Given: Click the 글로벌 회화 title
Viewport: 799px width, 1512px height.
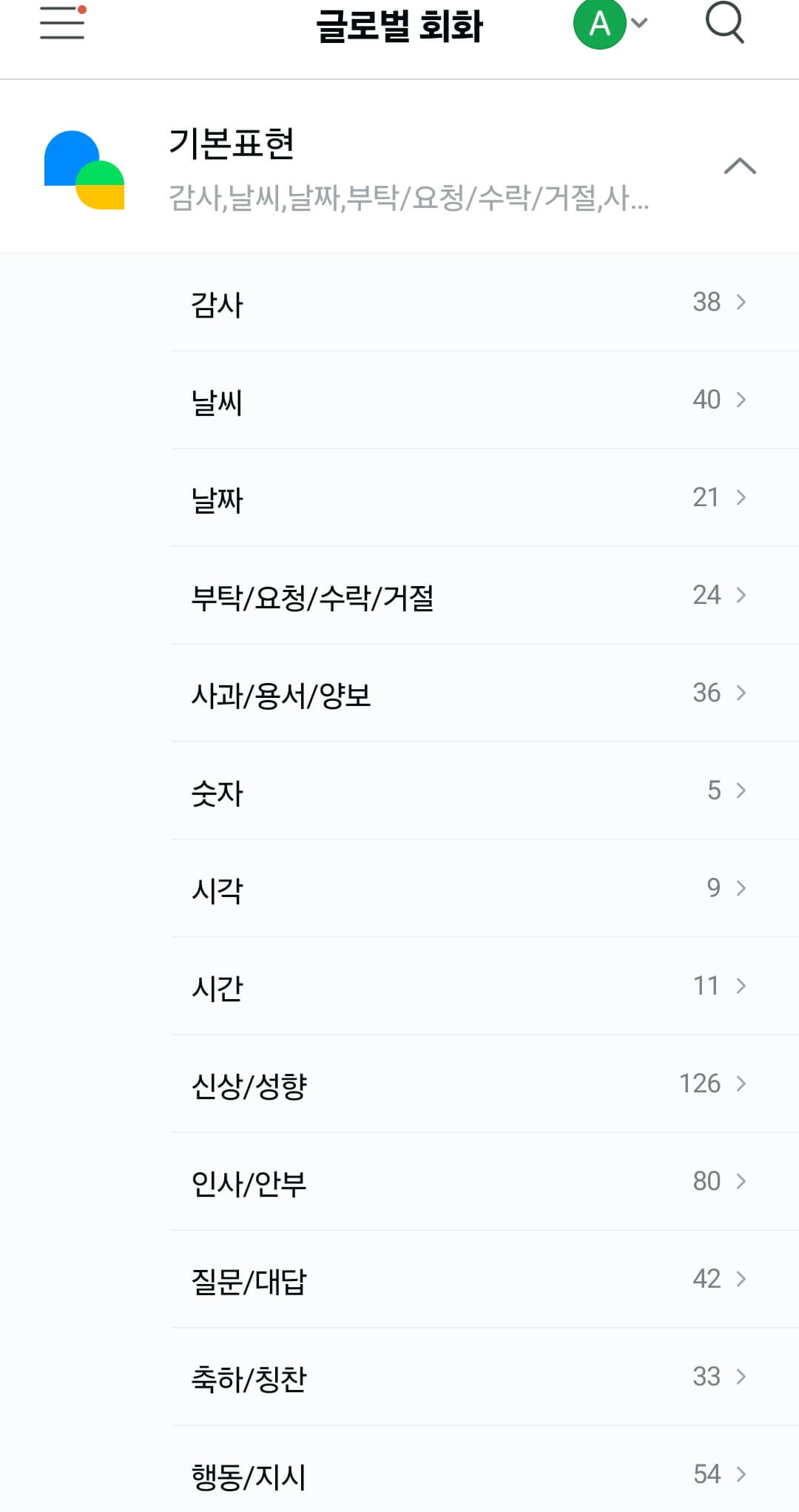Looking at the screenshot, I should point(399,24).
